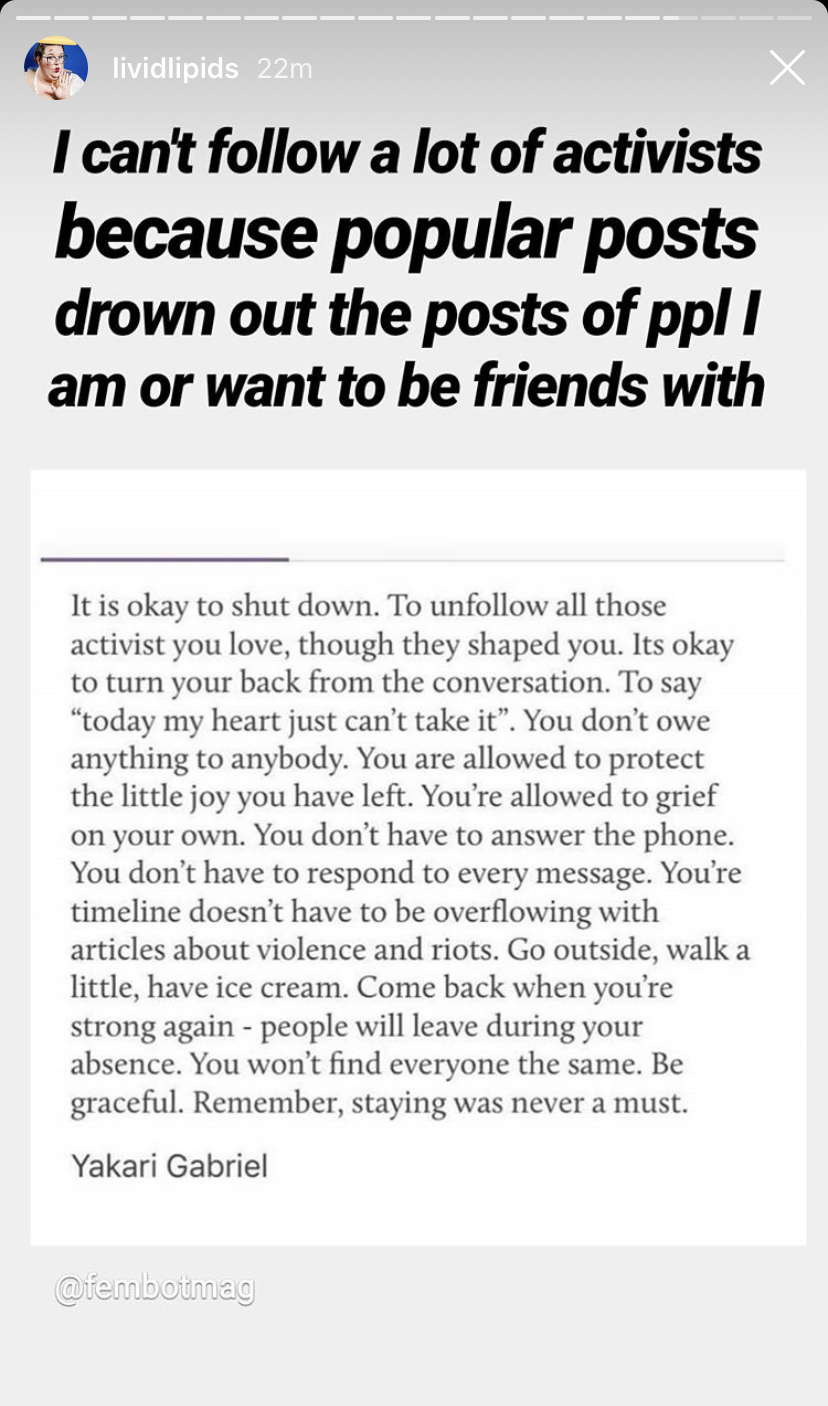Open lividlipids profile picture
The height and width of the screenshot is (1406, 828).
tap(56, 68)
